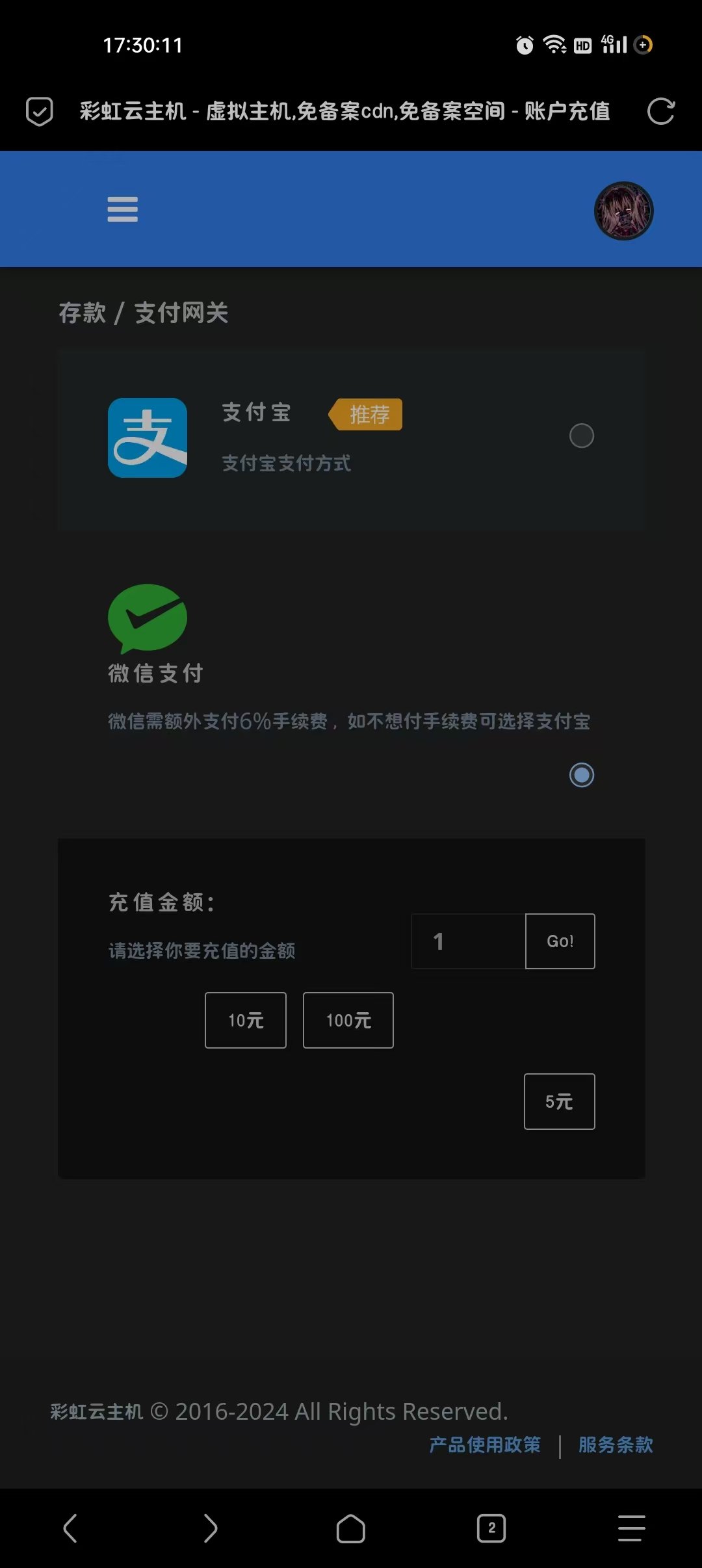Open the browser bottom menu
This screenshot has height=1568, width=702.
(x=631, y=1528)
